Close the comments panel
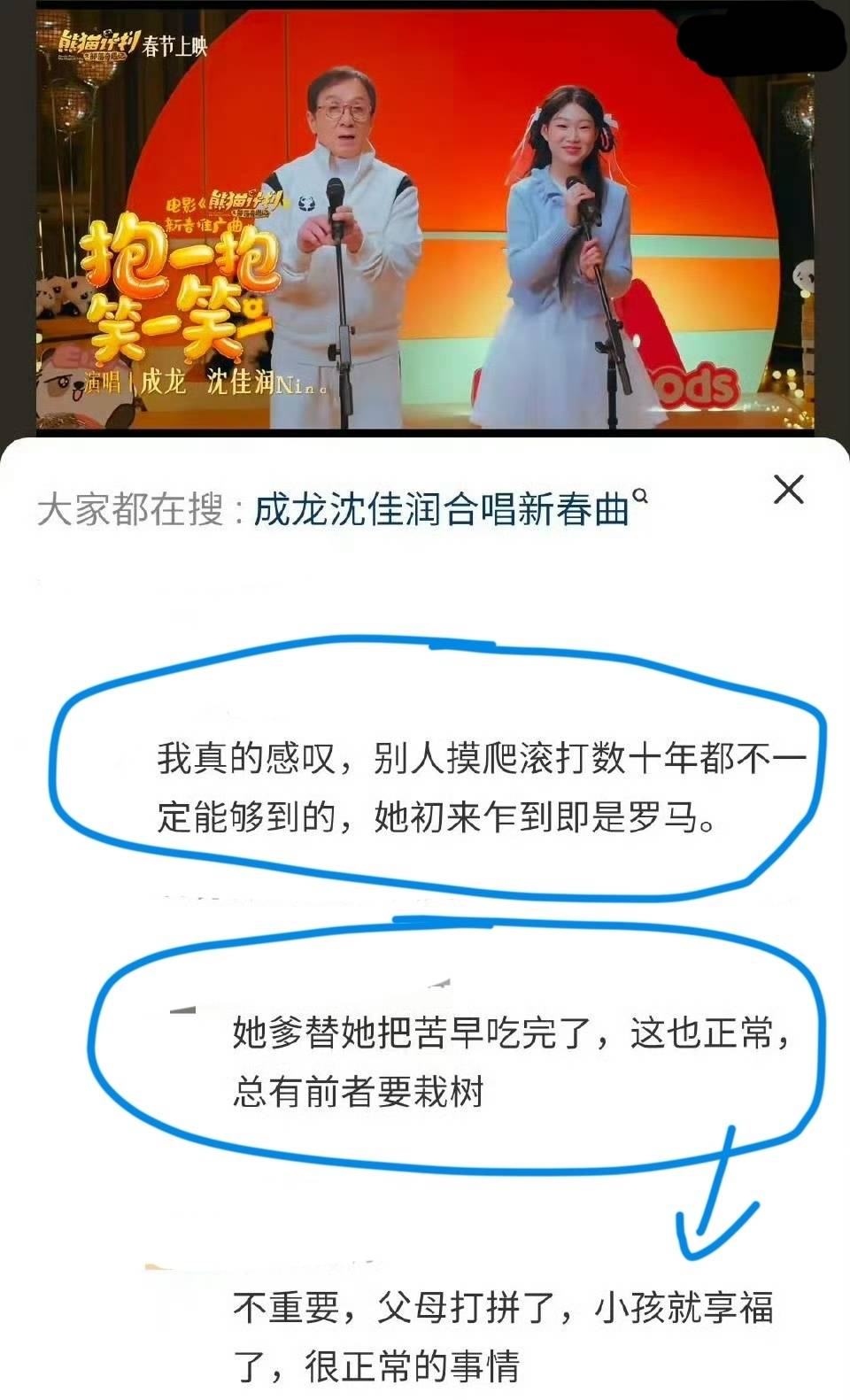Screen dimensions: 850x1400 [788, 490]
